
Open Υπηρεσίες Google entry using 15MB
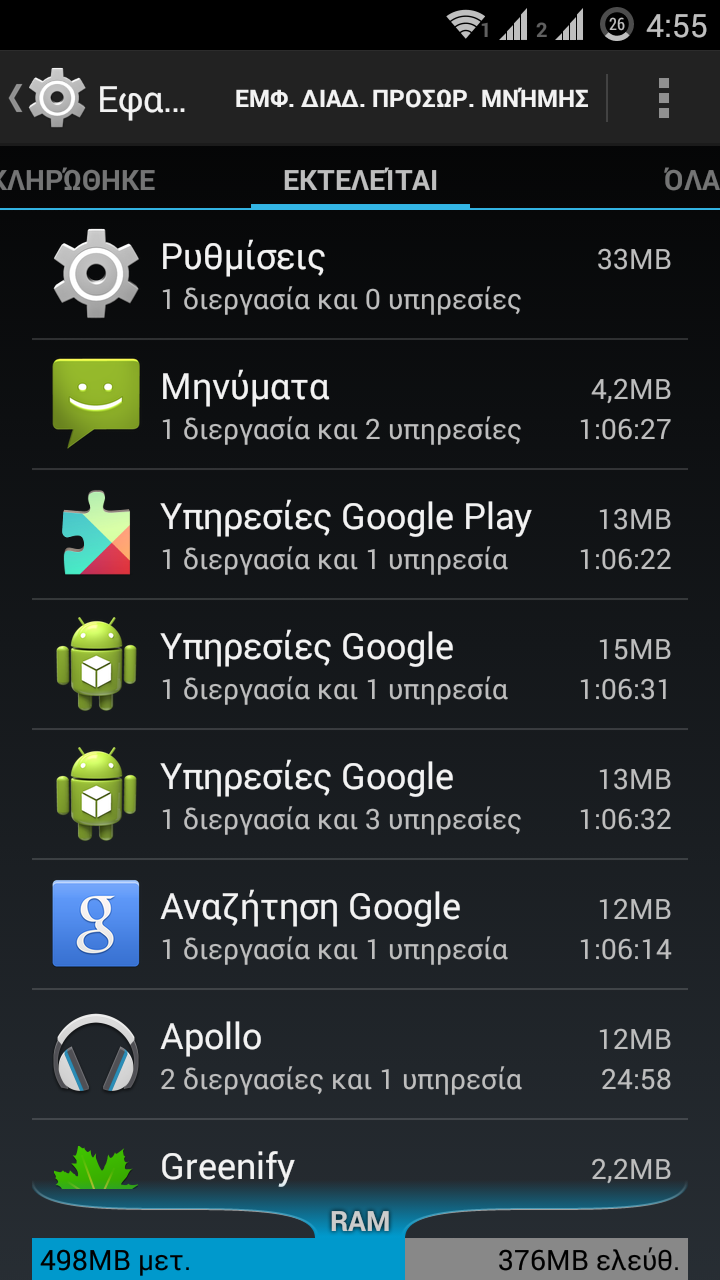tap(360, 665)
